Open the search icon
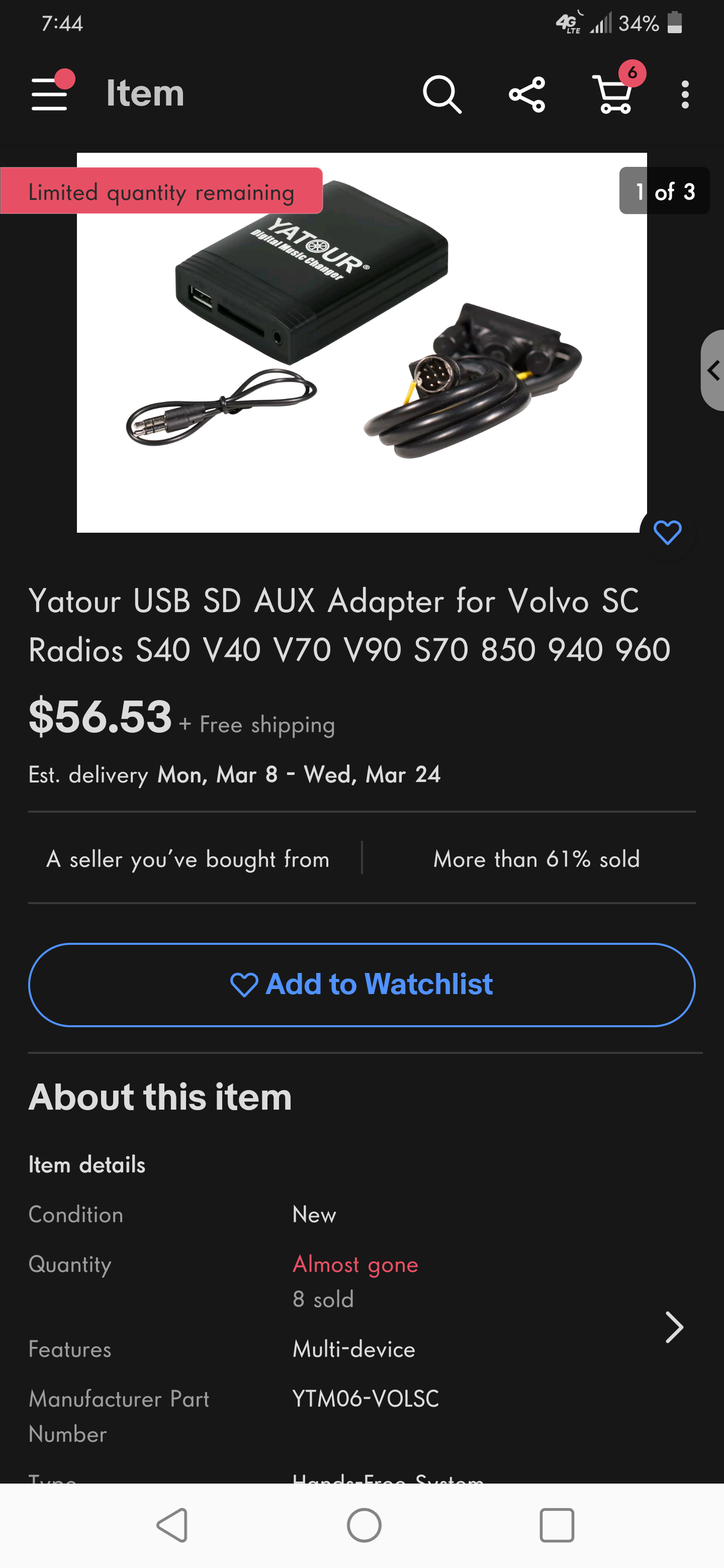 point(441,94)
